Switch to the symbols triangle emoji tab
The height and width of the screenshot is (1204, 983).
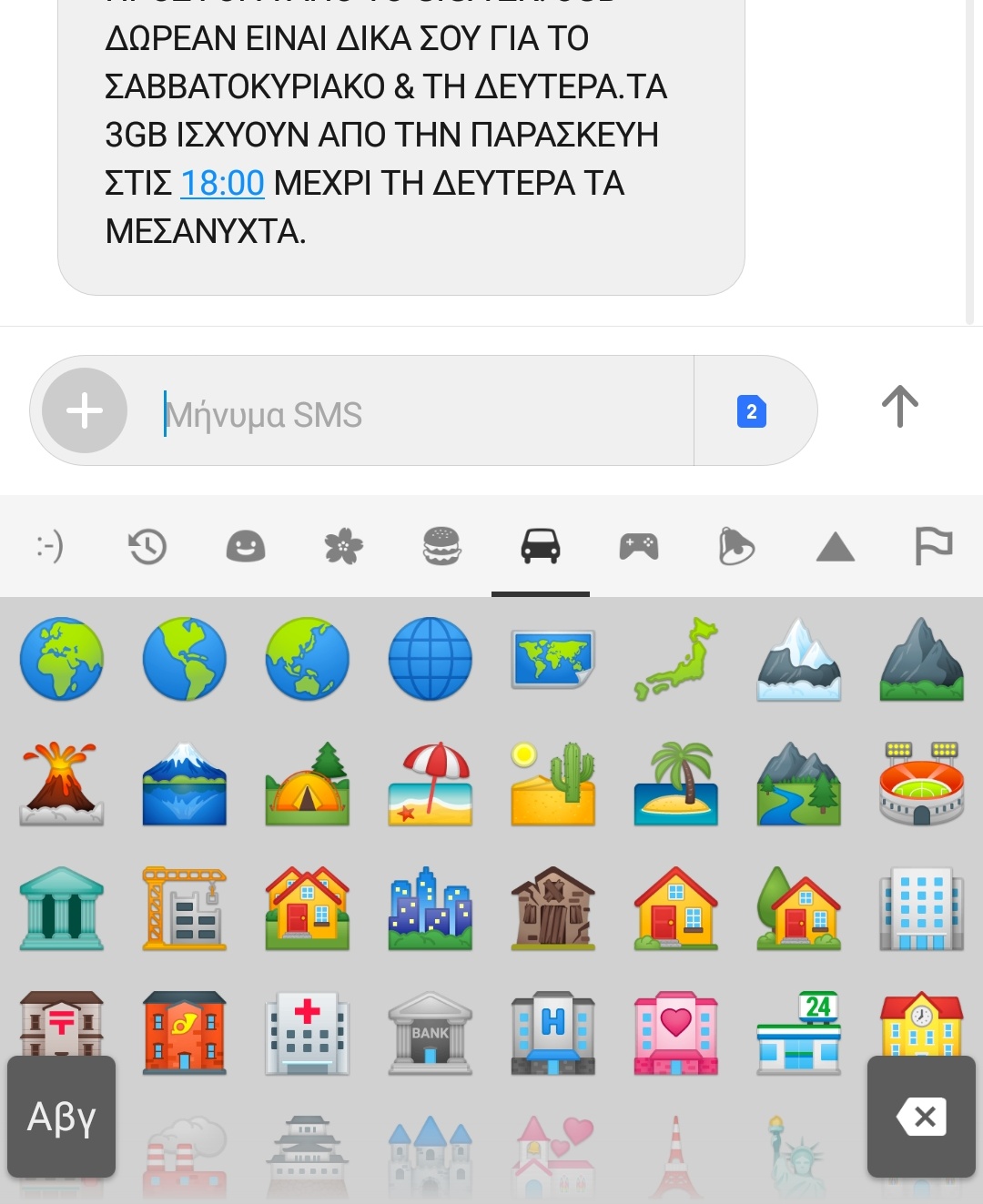click(x=835, y=547)
